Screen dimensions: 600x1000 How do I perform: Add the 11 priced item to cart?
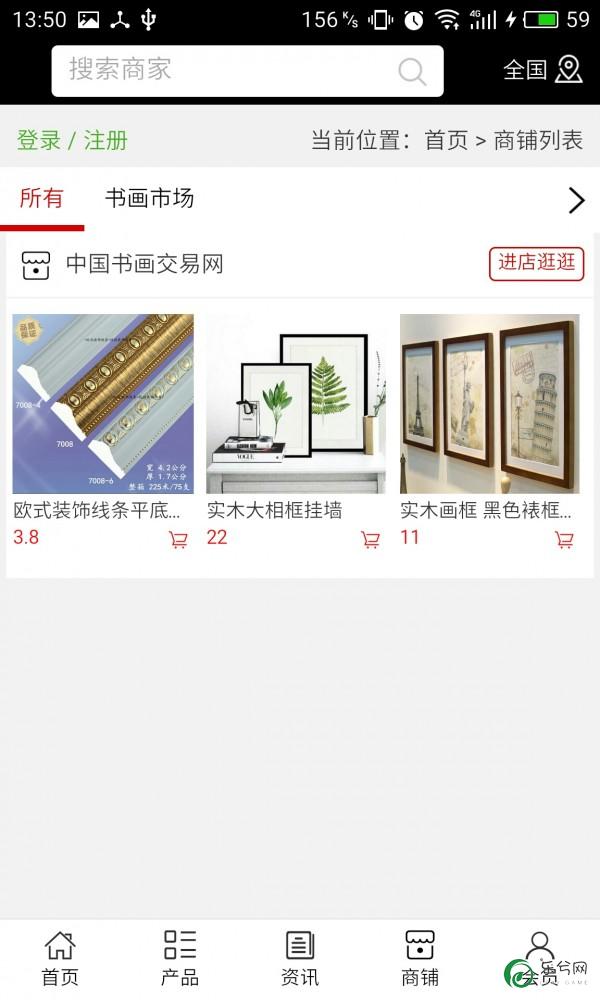tap(564, 540)
